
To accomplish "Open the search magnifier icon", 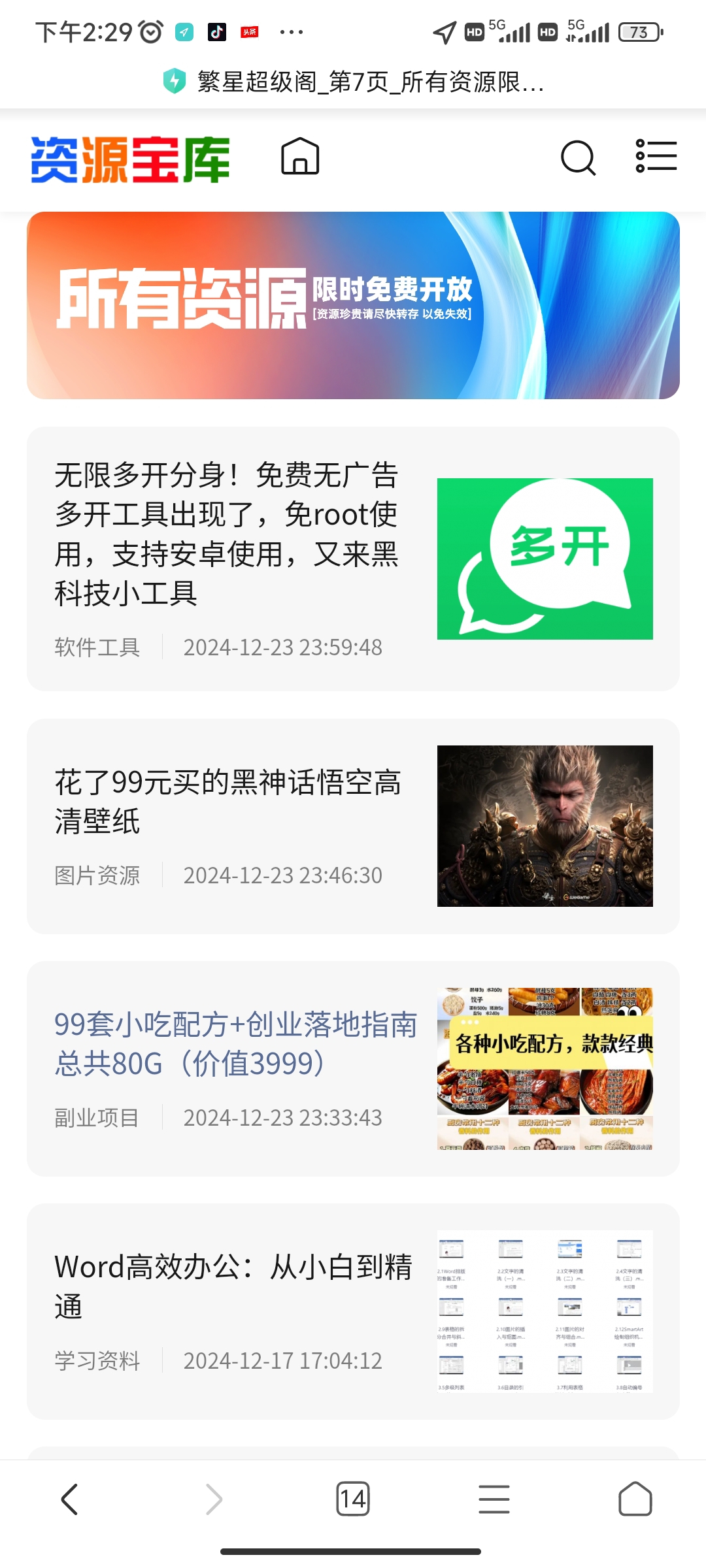I will (578, 157).
